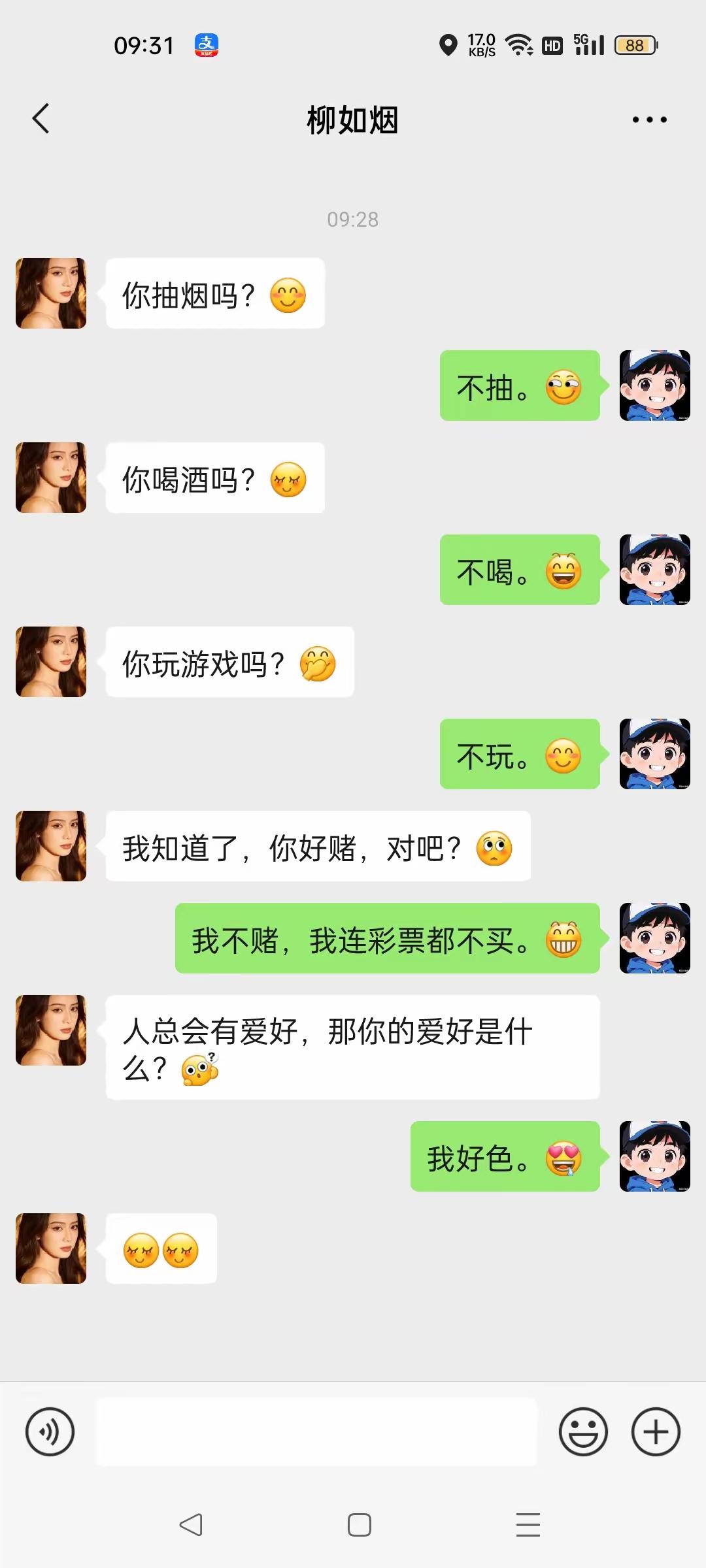
Task: Tap the Wi-Fi icon in the status bar
Action: [x=520, y=45]
